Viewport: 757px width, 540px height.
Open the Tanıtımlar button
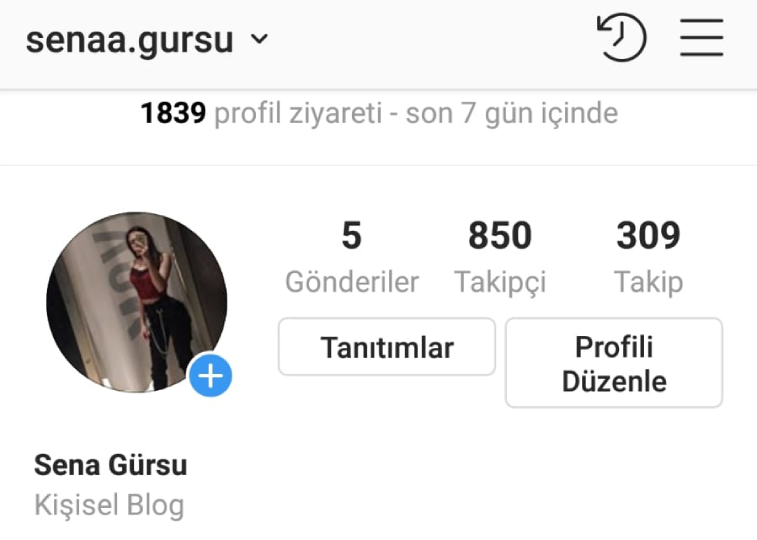pyautogui.click(x=386, y=347)
